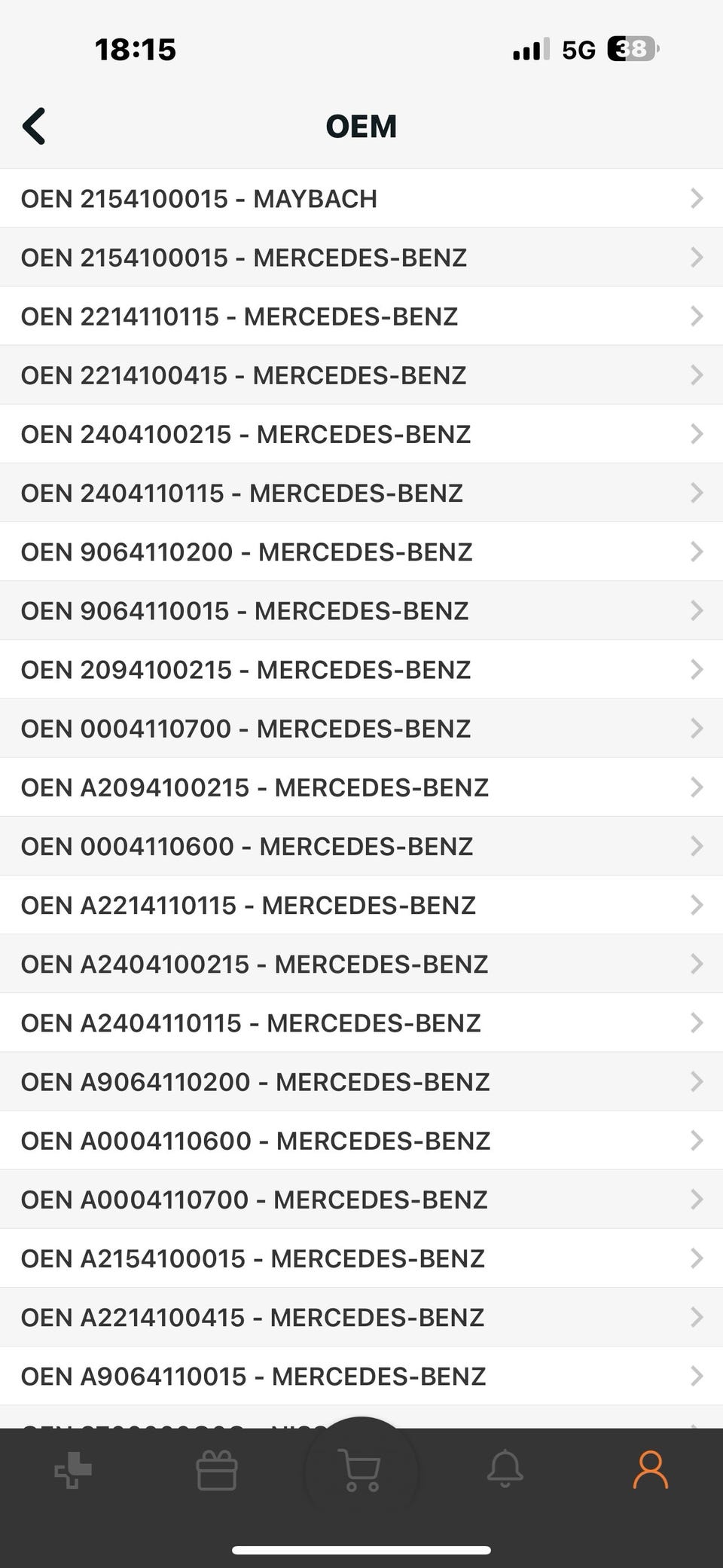Switch to the parts home tab
The height and width of the screenshot is (1568, 723).
(x=73, y=1470)
